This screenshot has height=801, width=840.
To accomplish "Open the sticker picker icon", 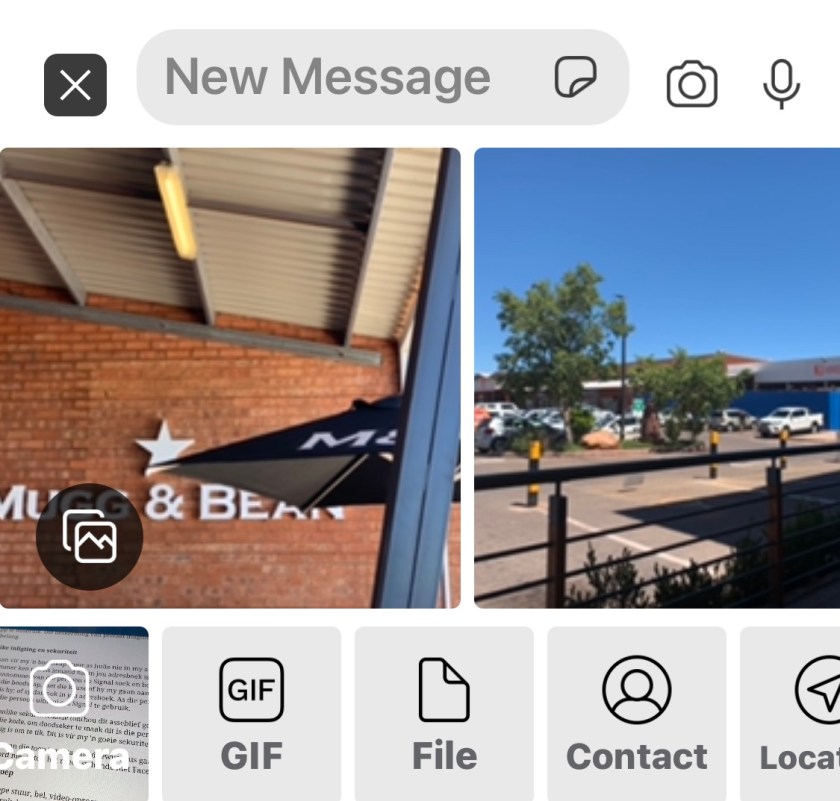I will (x=576, y=77).
